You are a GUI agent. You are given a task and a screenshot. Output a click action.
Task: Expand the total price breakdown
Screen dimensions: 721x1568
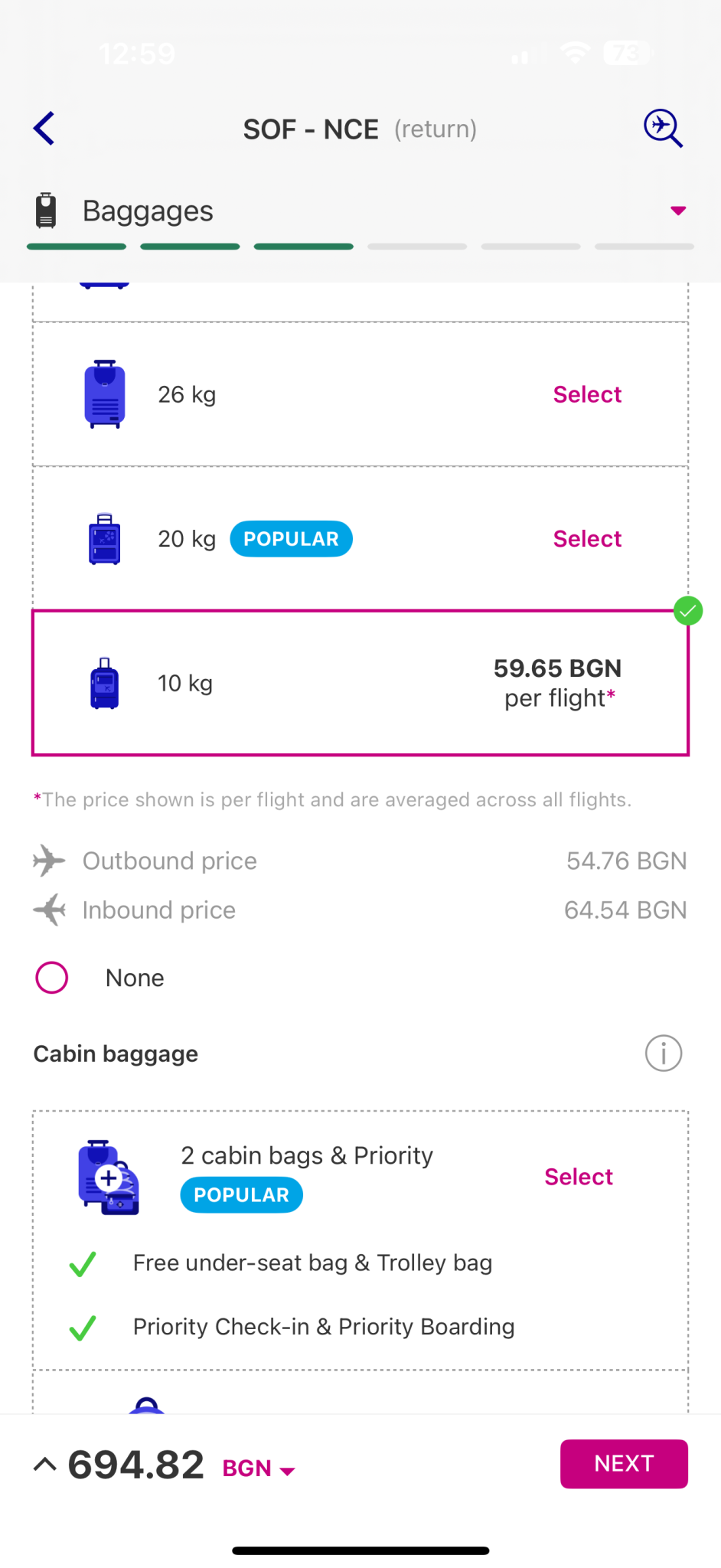click(x=45, y=1465)
